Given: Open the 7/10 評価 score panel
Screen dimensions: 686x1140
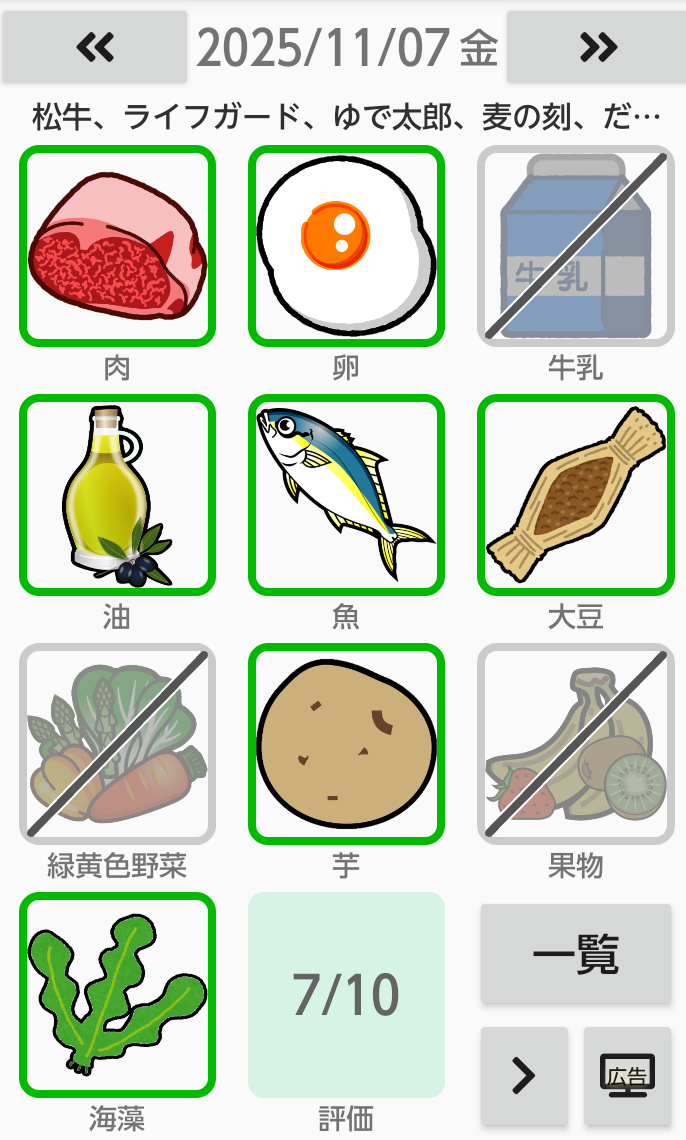Looking at the screenshot, I should pos(346,995).
